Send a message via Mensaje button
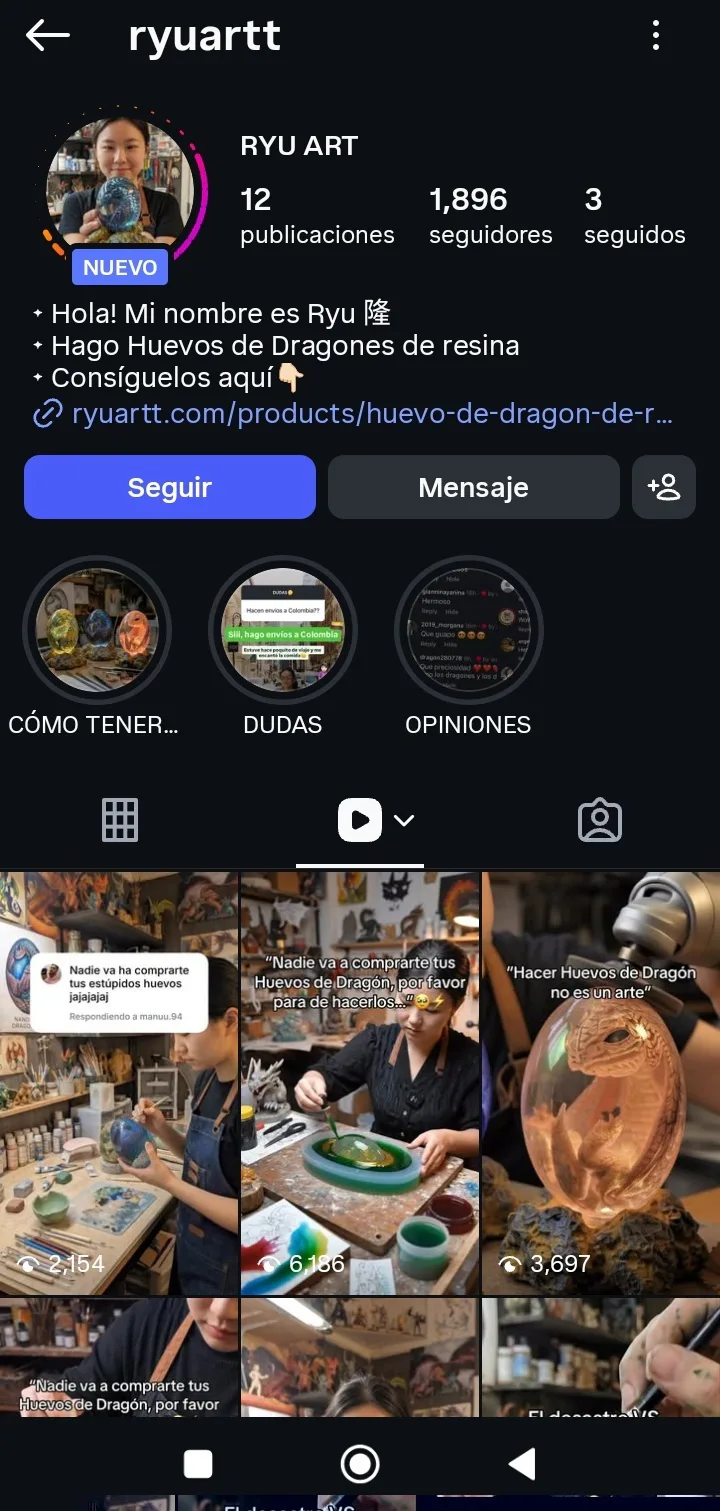This screenshot has width=720, height=1511. [x=473, y=487]
